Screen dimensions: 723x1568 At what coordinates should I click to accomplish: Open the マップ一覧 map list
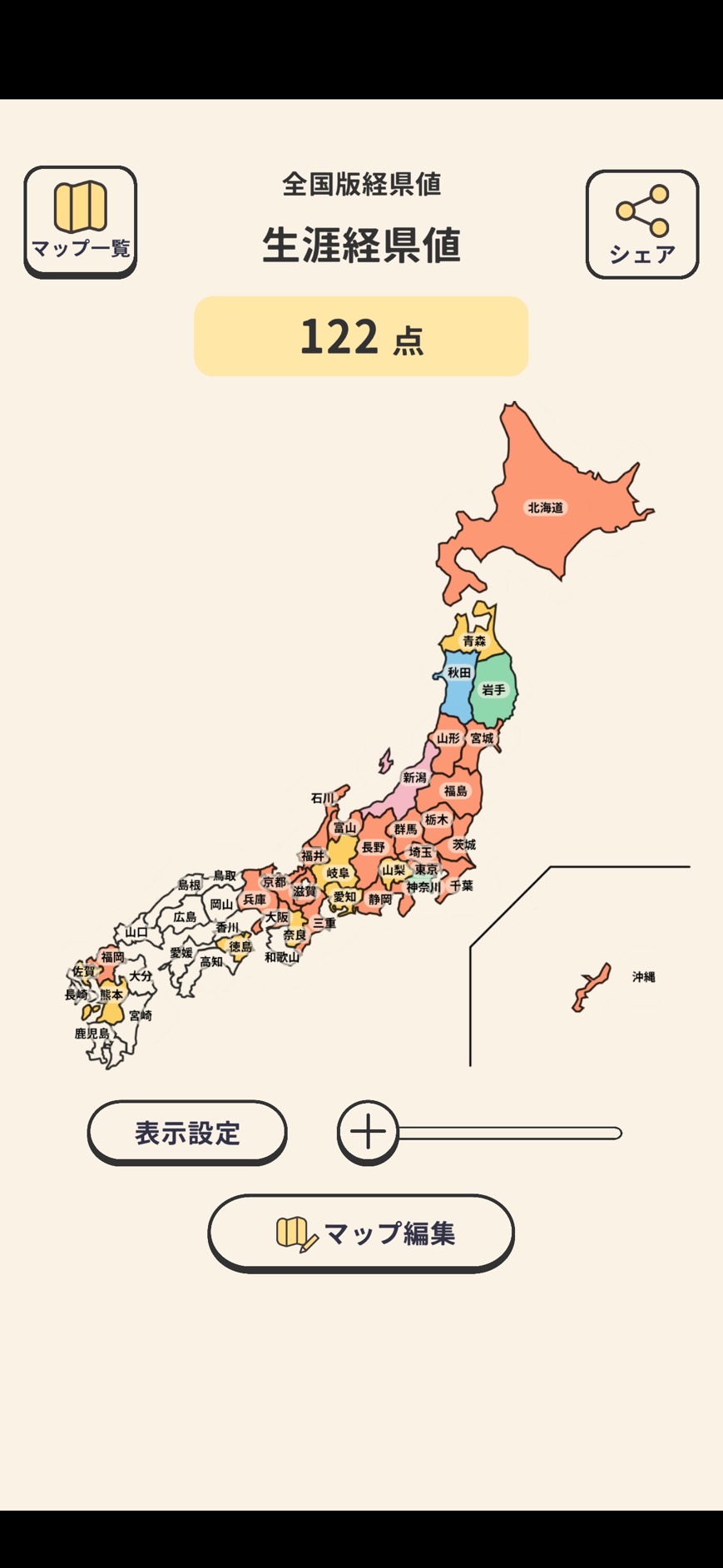point(80,221)
